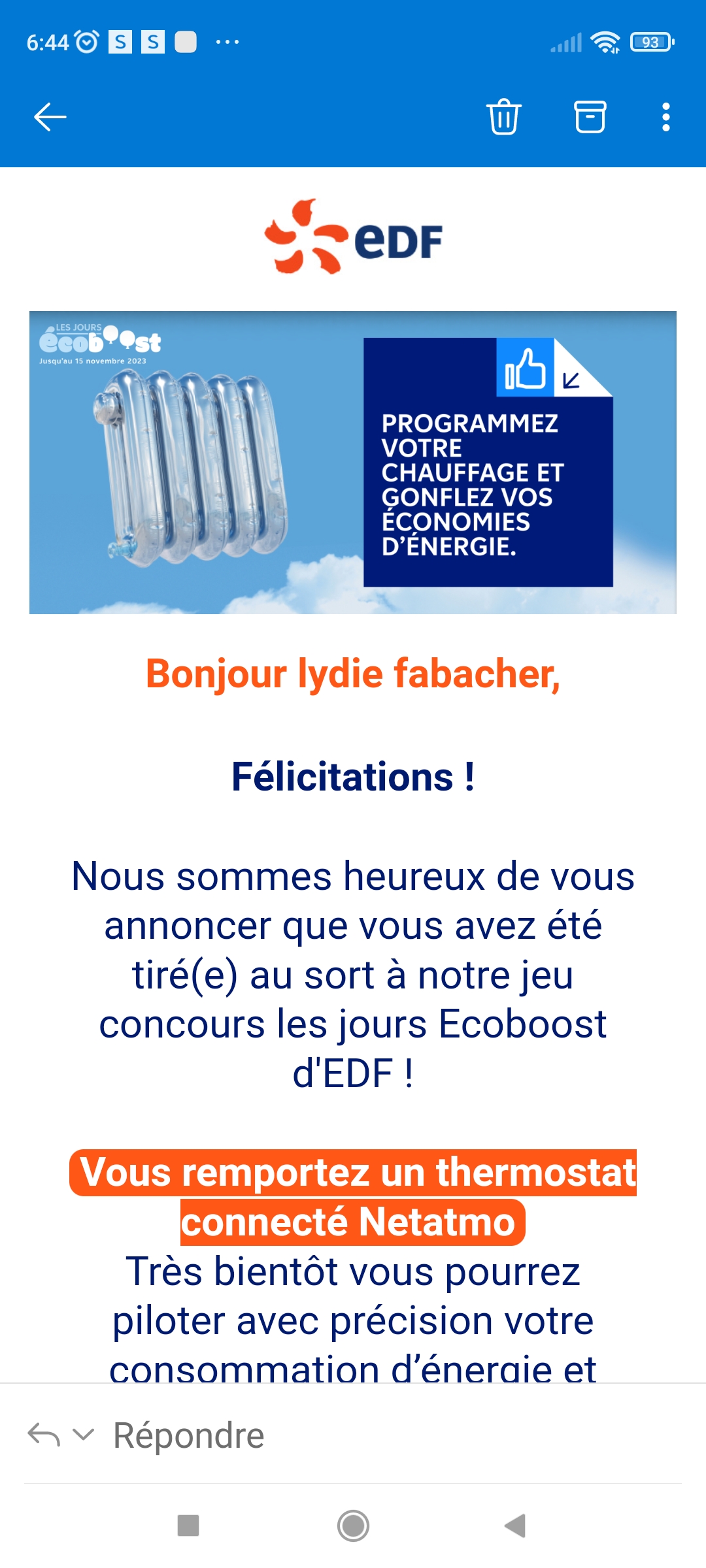Screen dimensions: 706x1568
Task: Expand the reply options chevron
Action: click(84, 1435)
